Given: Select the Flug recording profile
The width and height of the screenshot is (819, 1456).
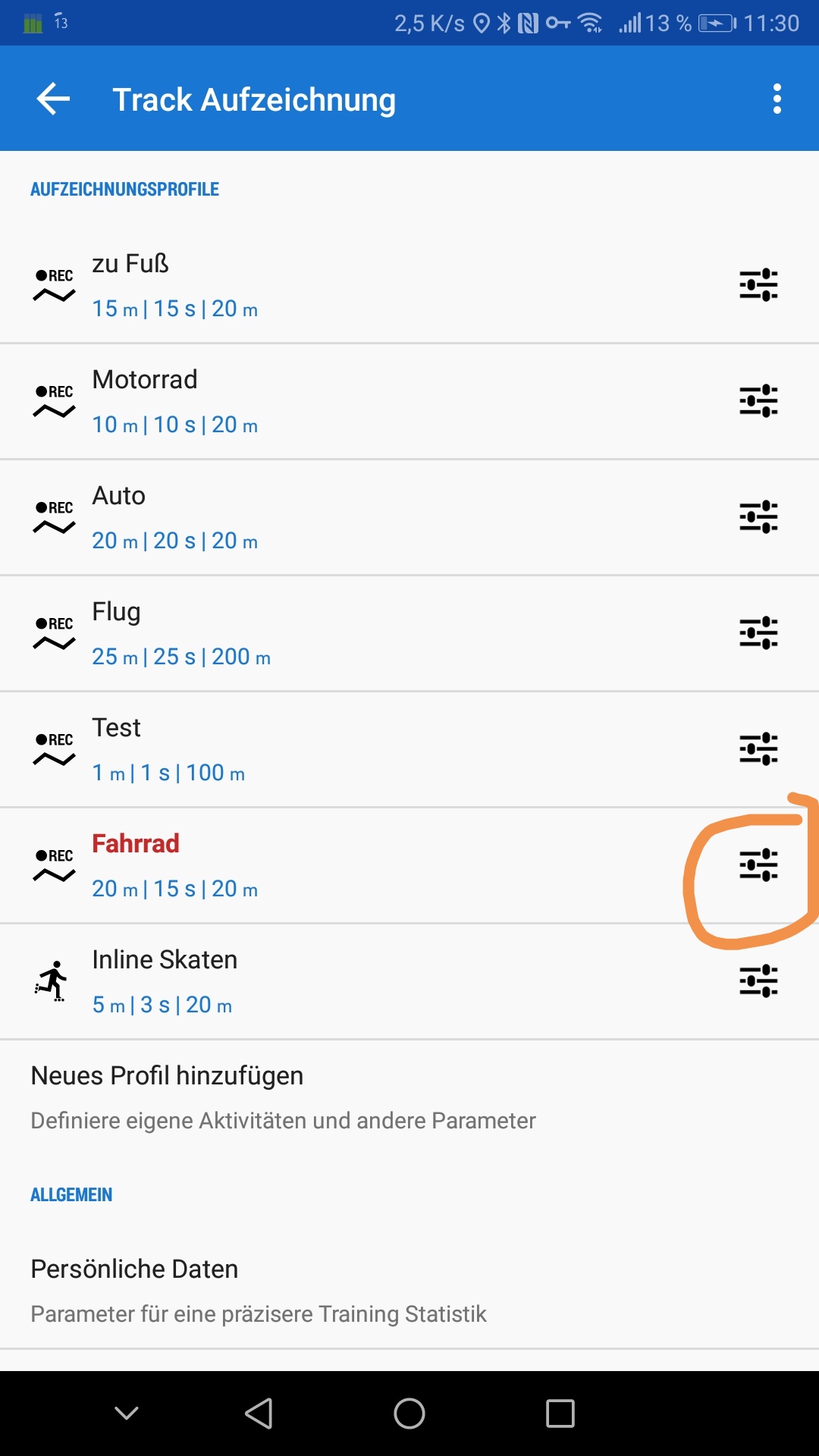Looking at the screenshot, I should click(303, 633).
